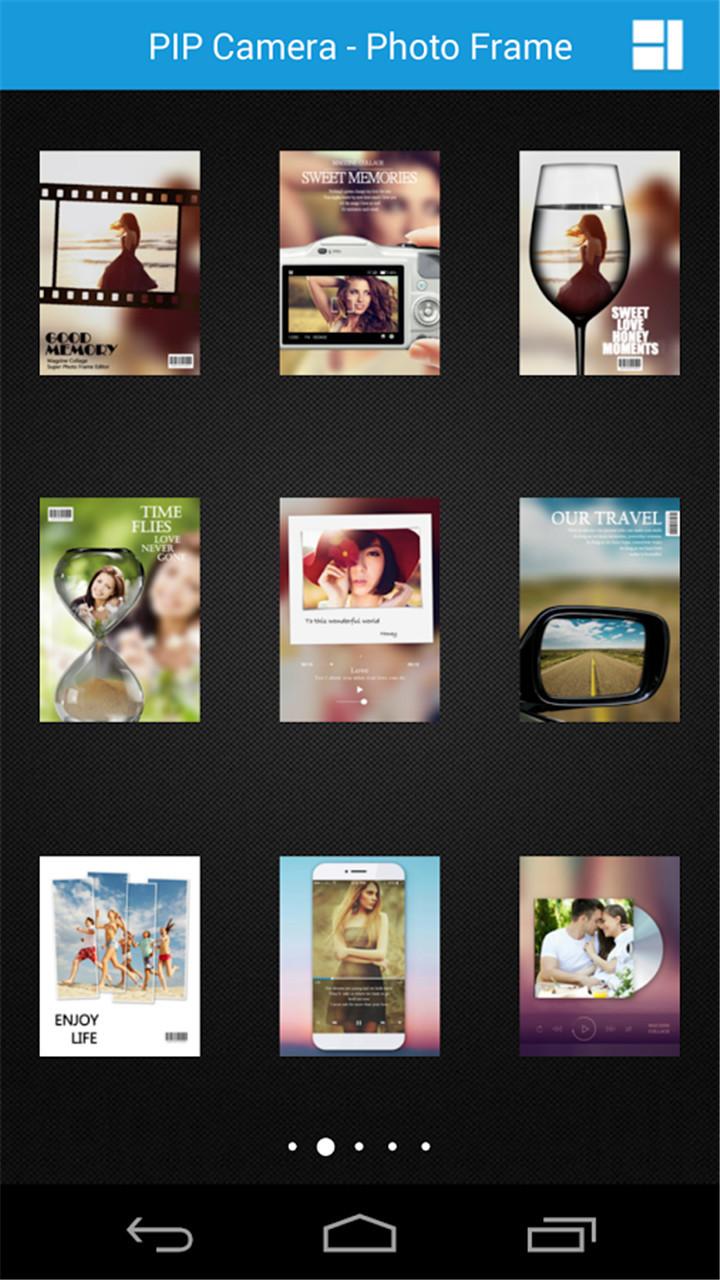Choose the Our Travel mirror frame

599,610
